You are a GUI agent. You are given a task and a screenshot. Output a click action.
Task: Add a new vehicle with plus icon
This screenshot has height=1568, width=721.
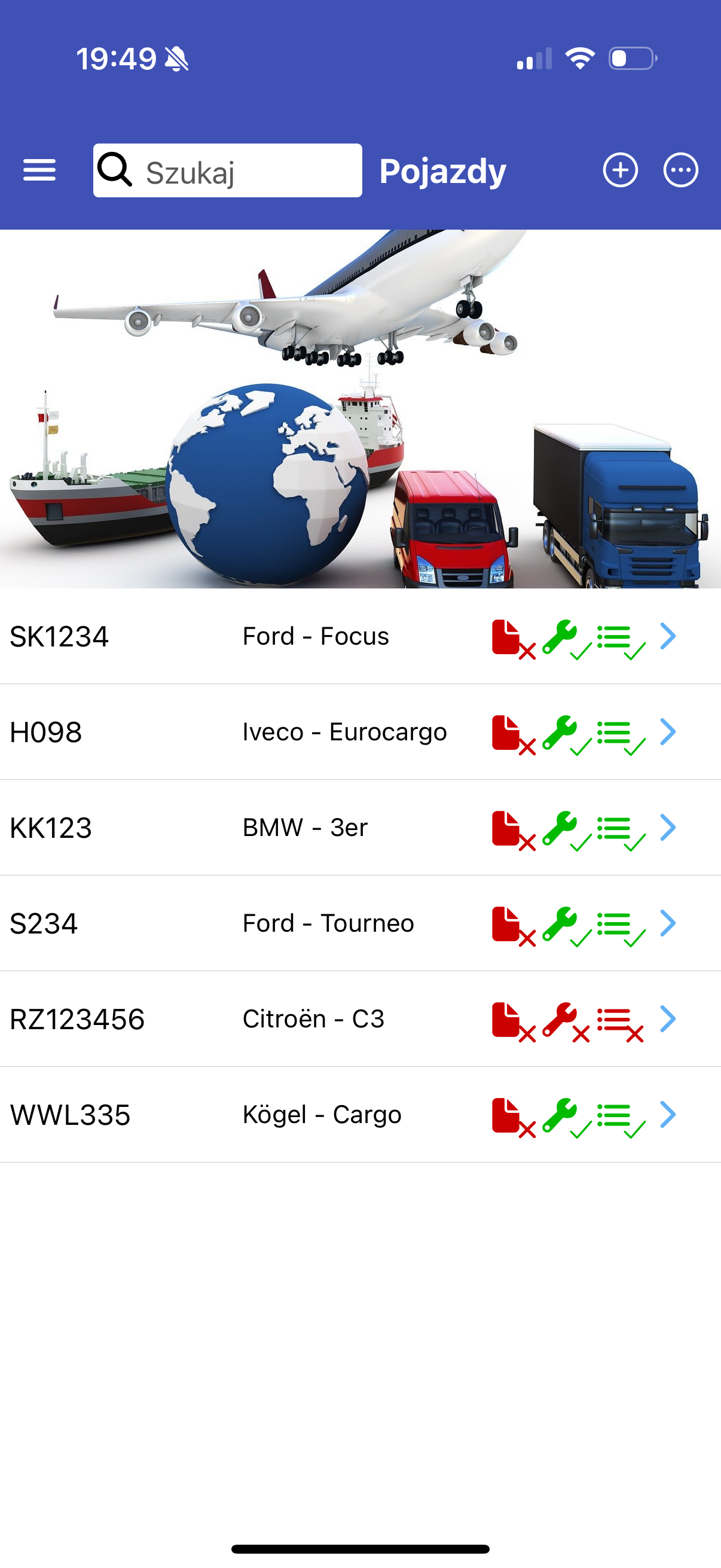pos(620,170)
